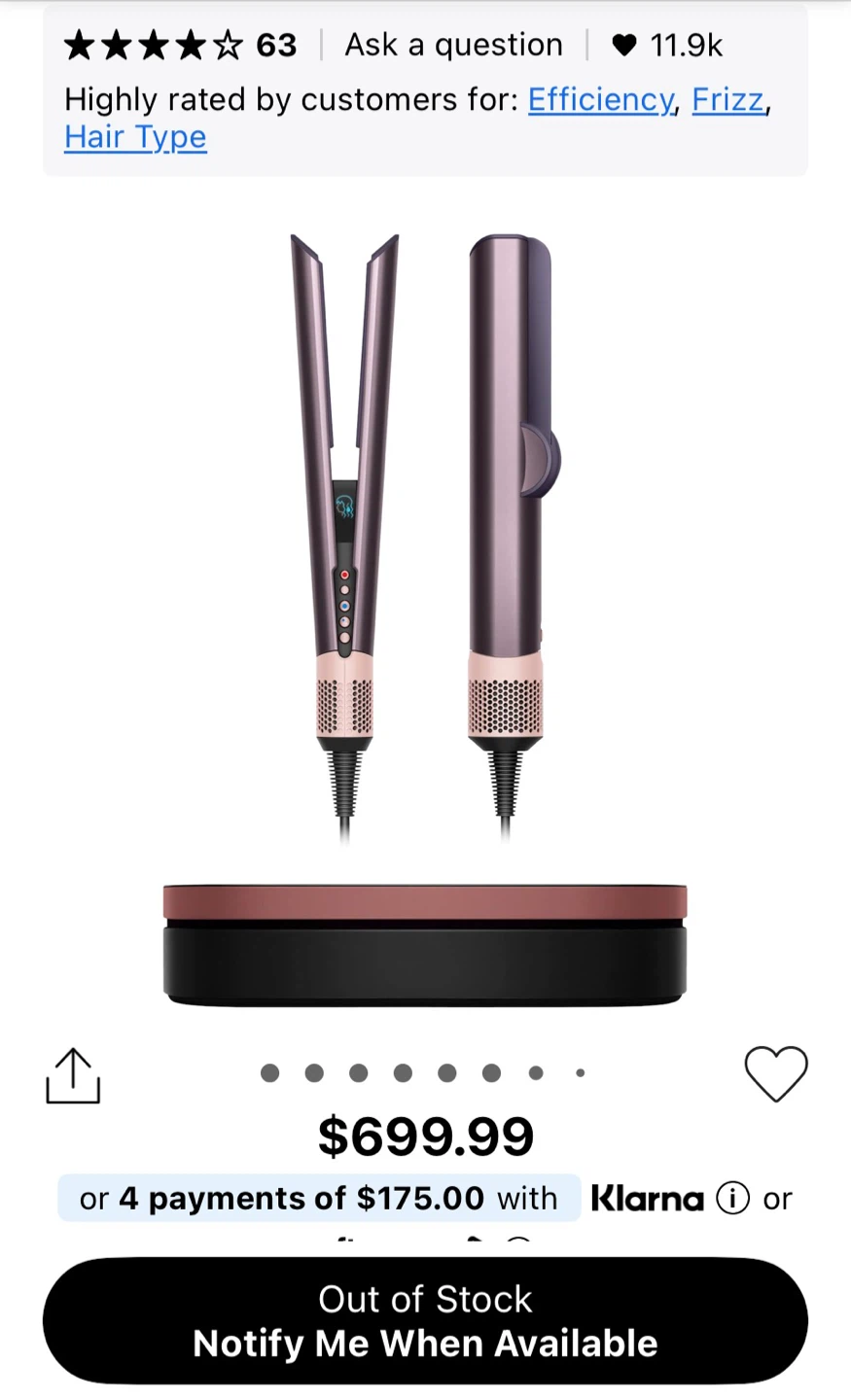851x1400 pixels.
Task: Open the Ask a question section
Action: coord(453,45)
